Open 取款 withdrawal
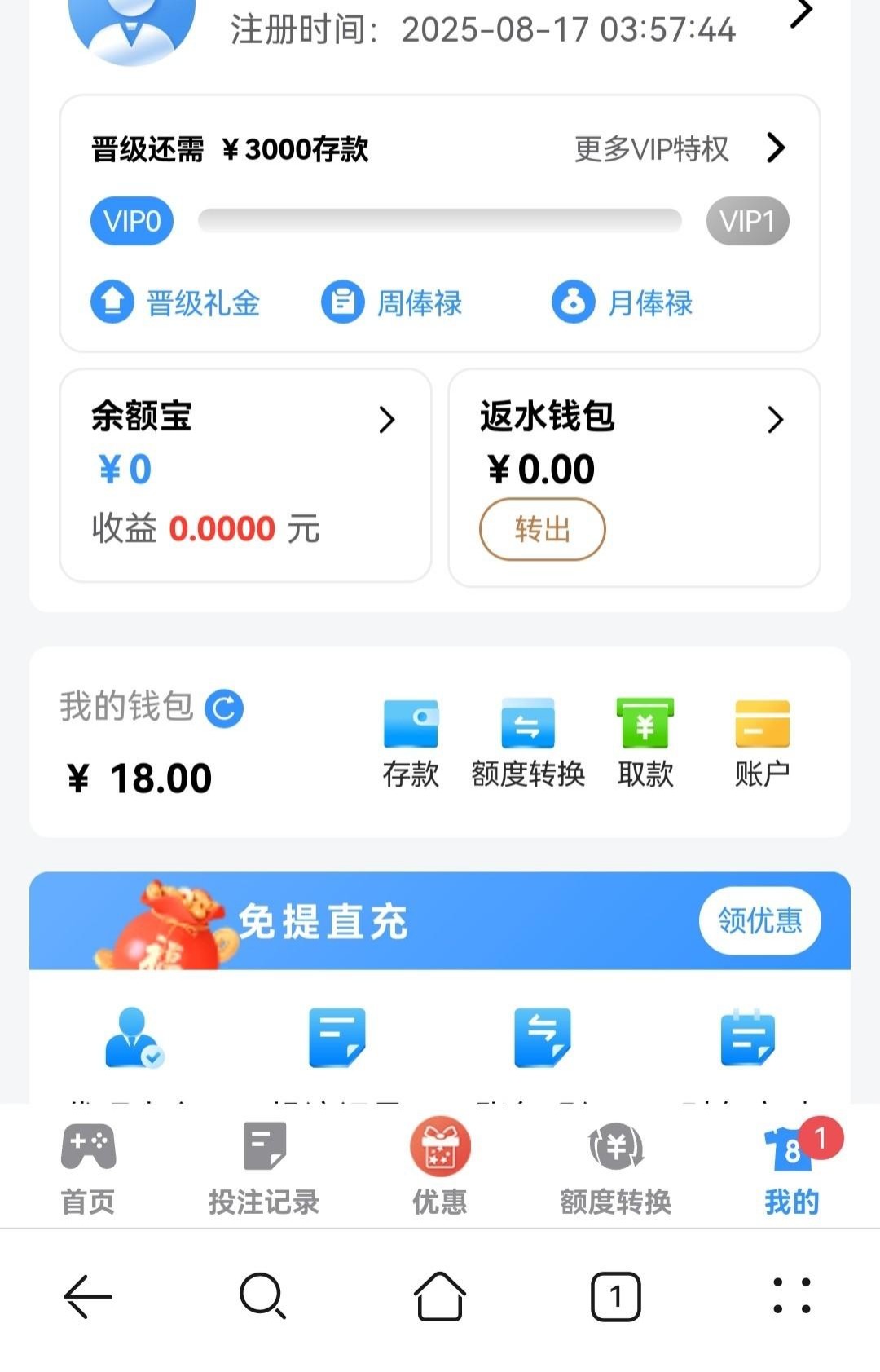880x1372 pixels. pyautogui.click(x=645, y=743)
